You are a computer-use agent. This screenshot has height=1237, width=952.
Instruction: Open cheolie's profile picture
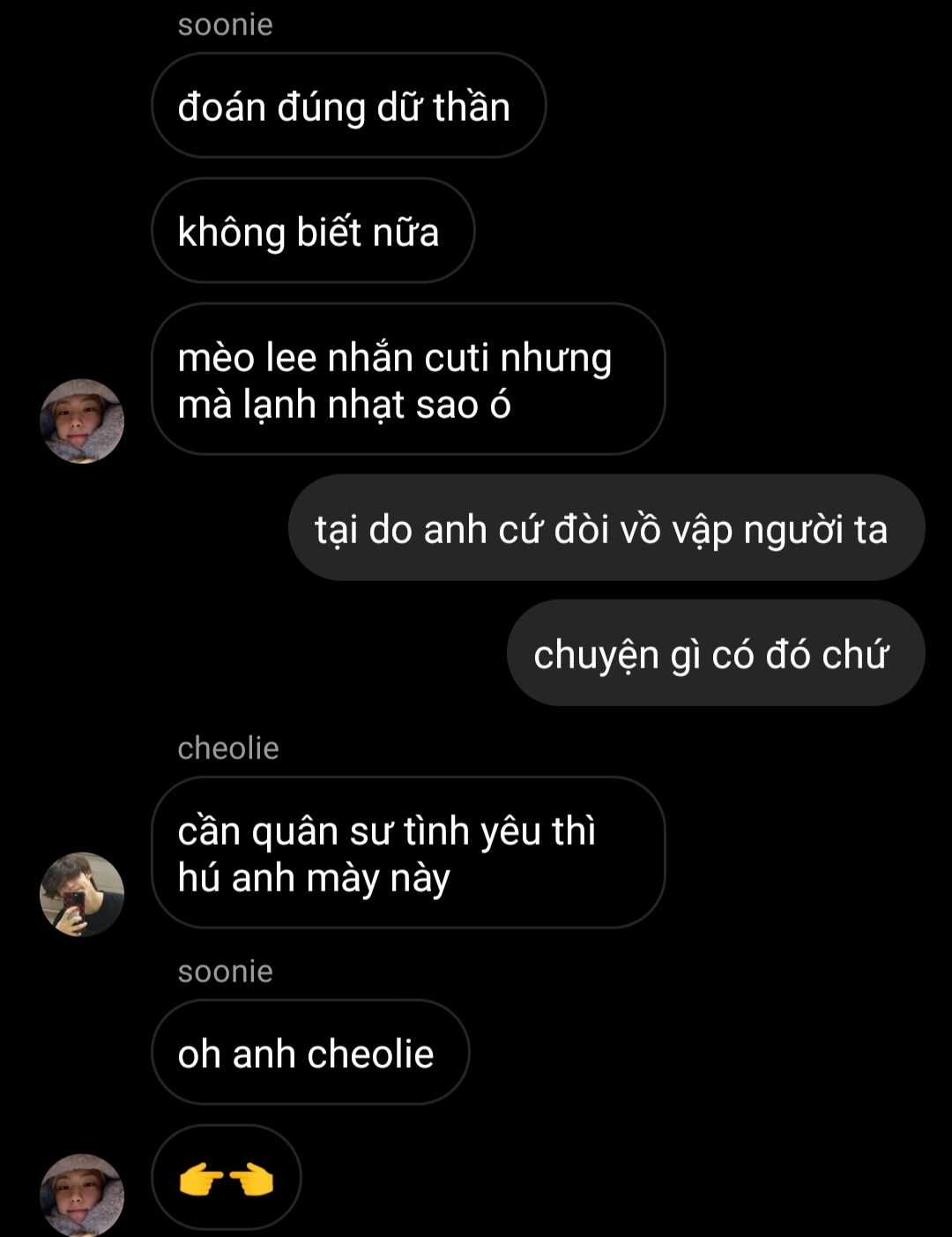[x=82, y=894]
